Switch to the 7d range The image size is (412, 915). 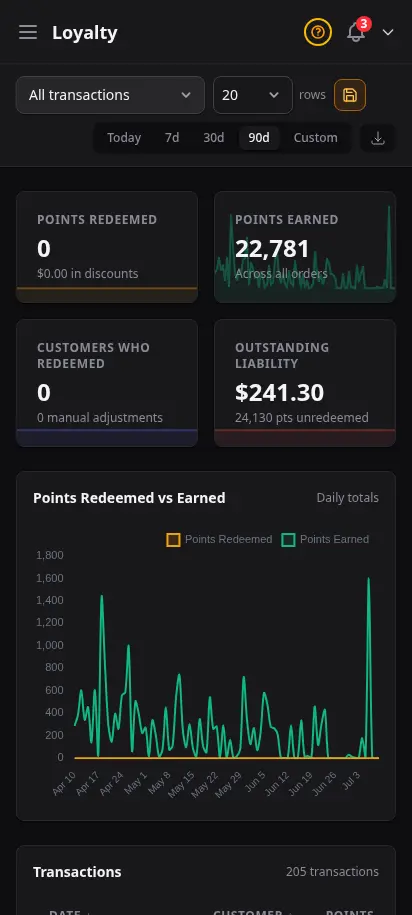[172, 138]
